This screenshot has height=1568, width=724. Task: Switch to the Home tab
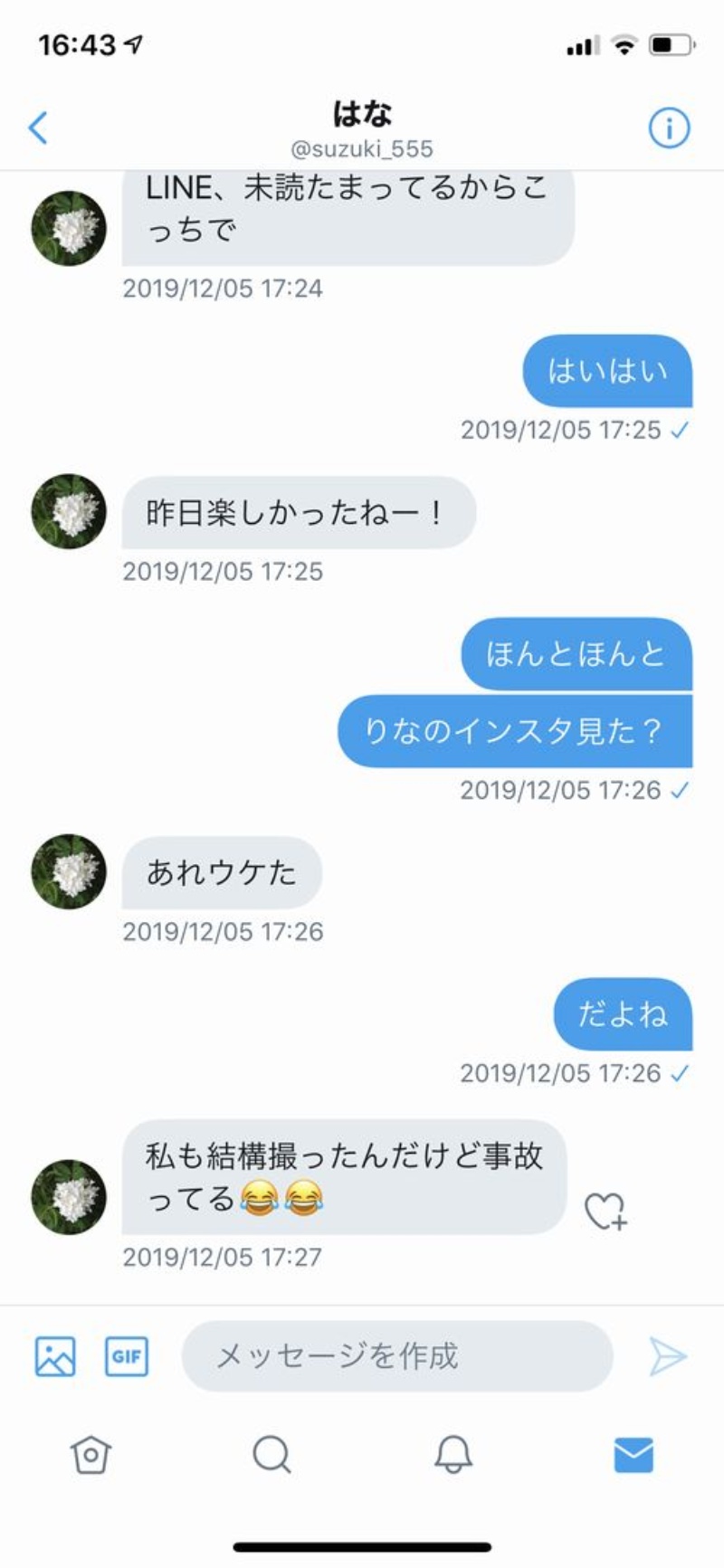(x=90, y=1455)
